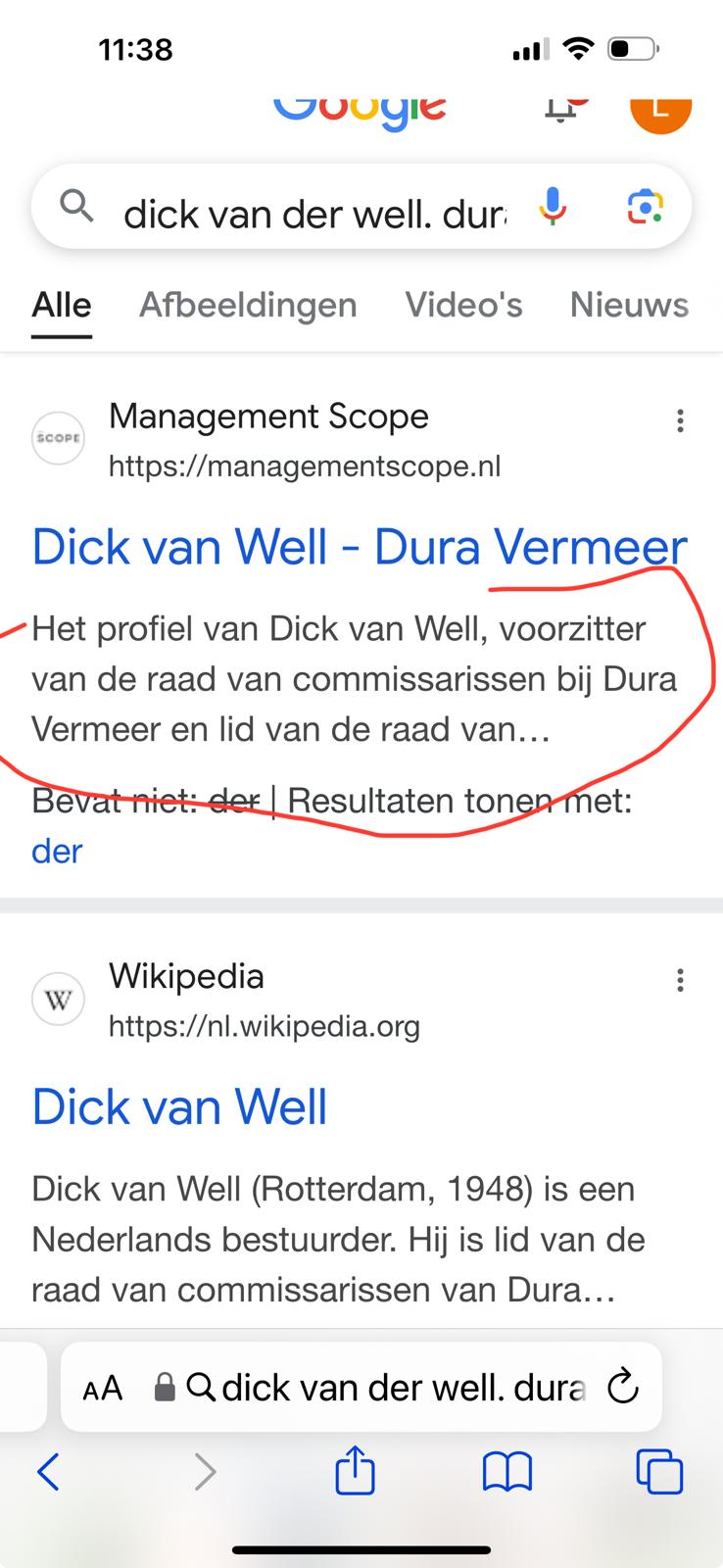Open options menu for Management Scope result
Screen dimensions: 723x1568
point(680,421)
